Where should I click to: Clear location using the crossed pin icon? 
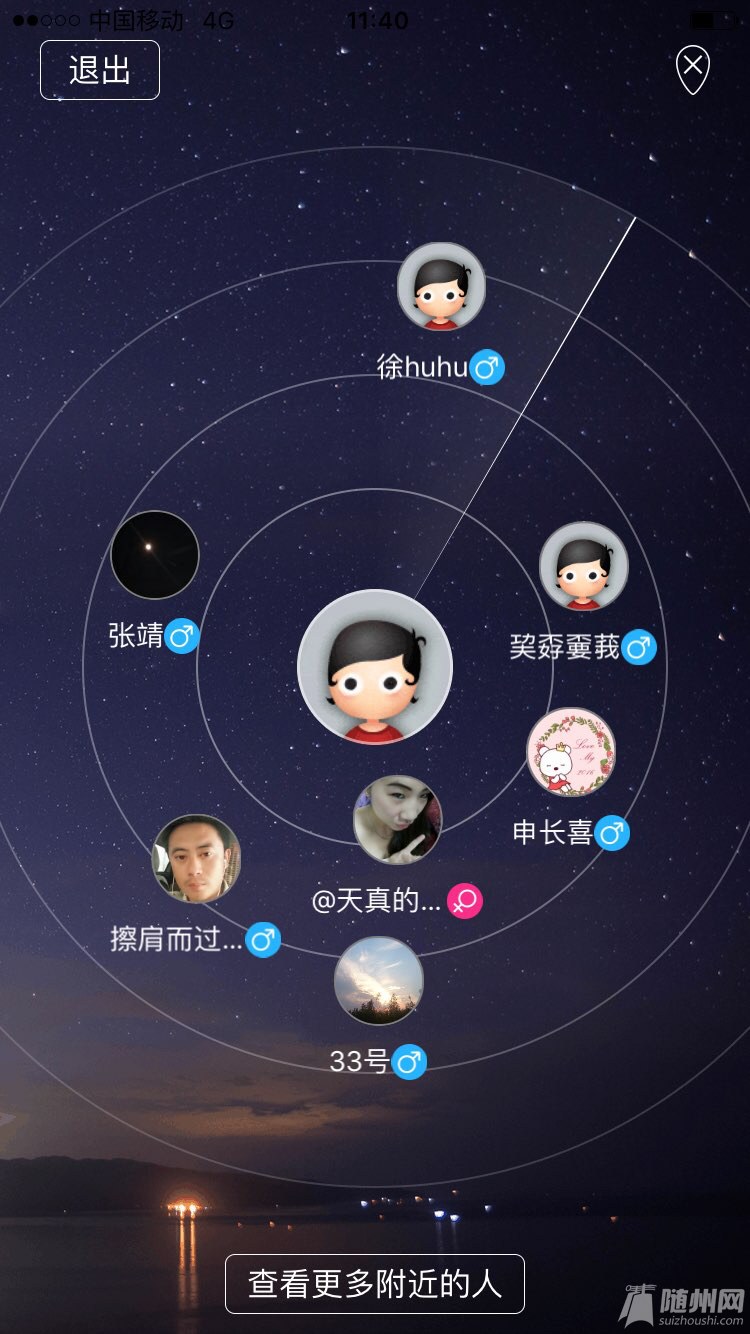click(692, 70)
